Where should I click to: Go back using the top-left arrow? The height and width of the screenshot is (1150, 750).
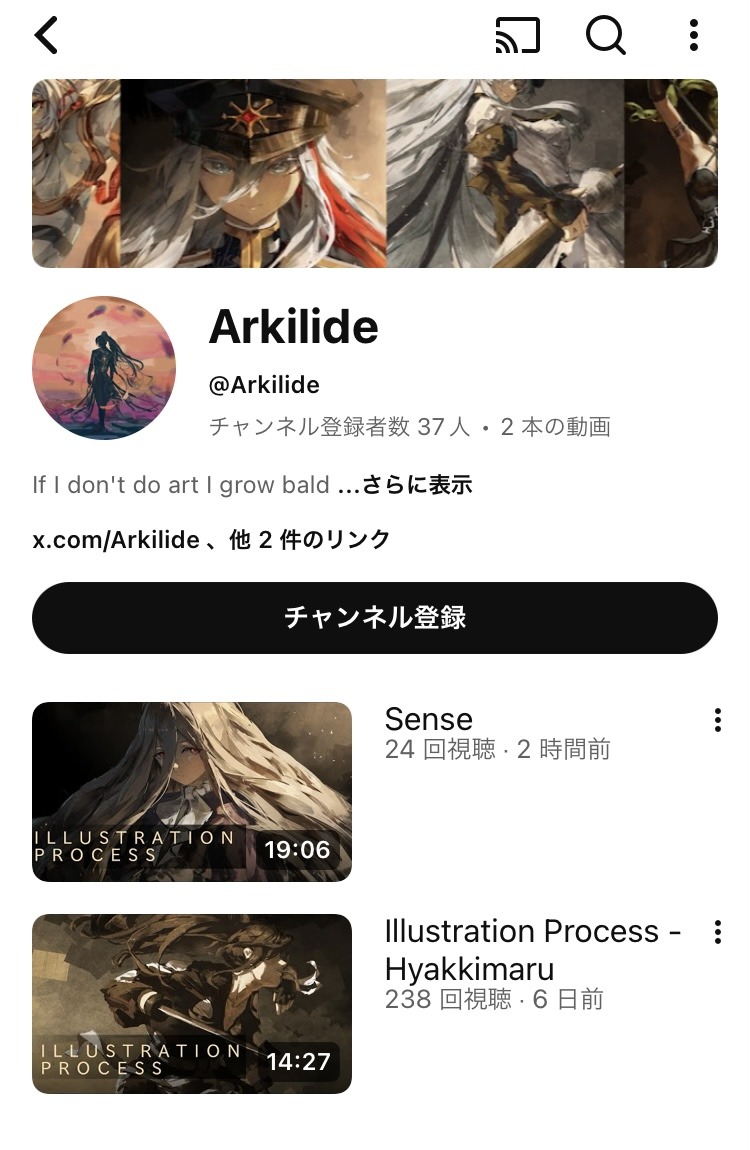(47, 36)
